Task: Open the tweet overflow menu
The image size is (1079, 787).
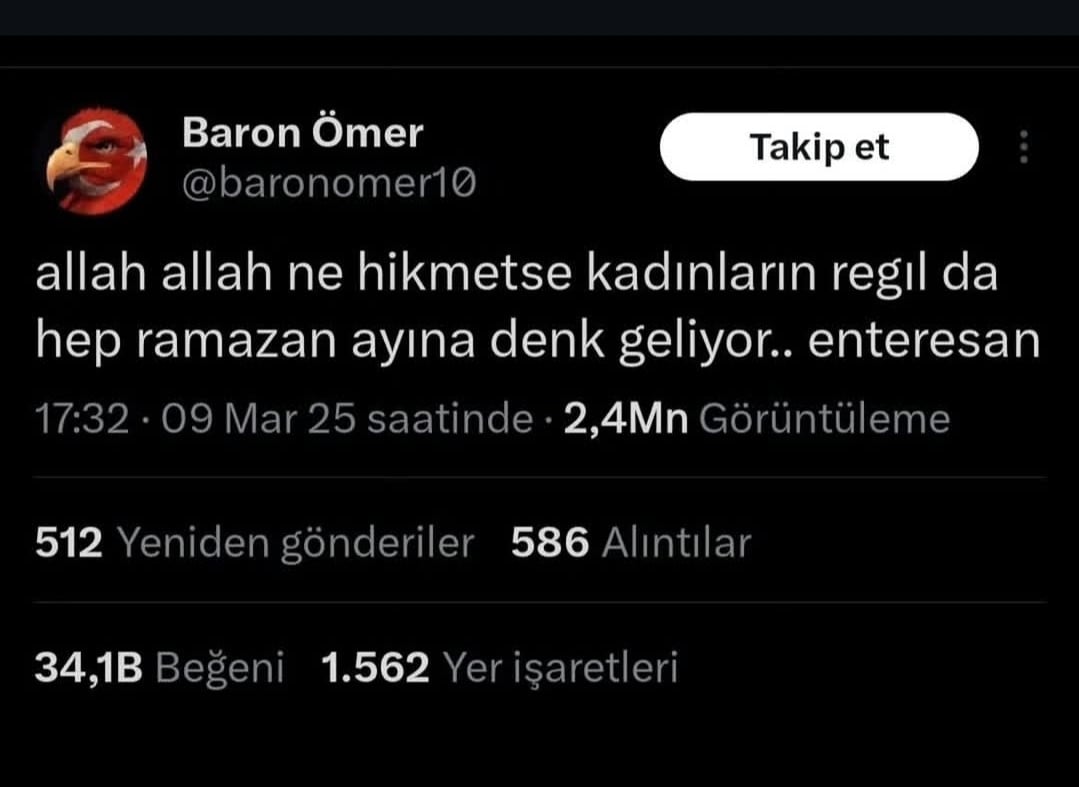Action: point(1022,148)
